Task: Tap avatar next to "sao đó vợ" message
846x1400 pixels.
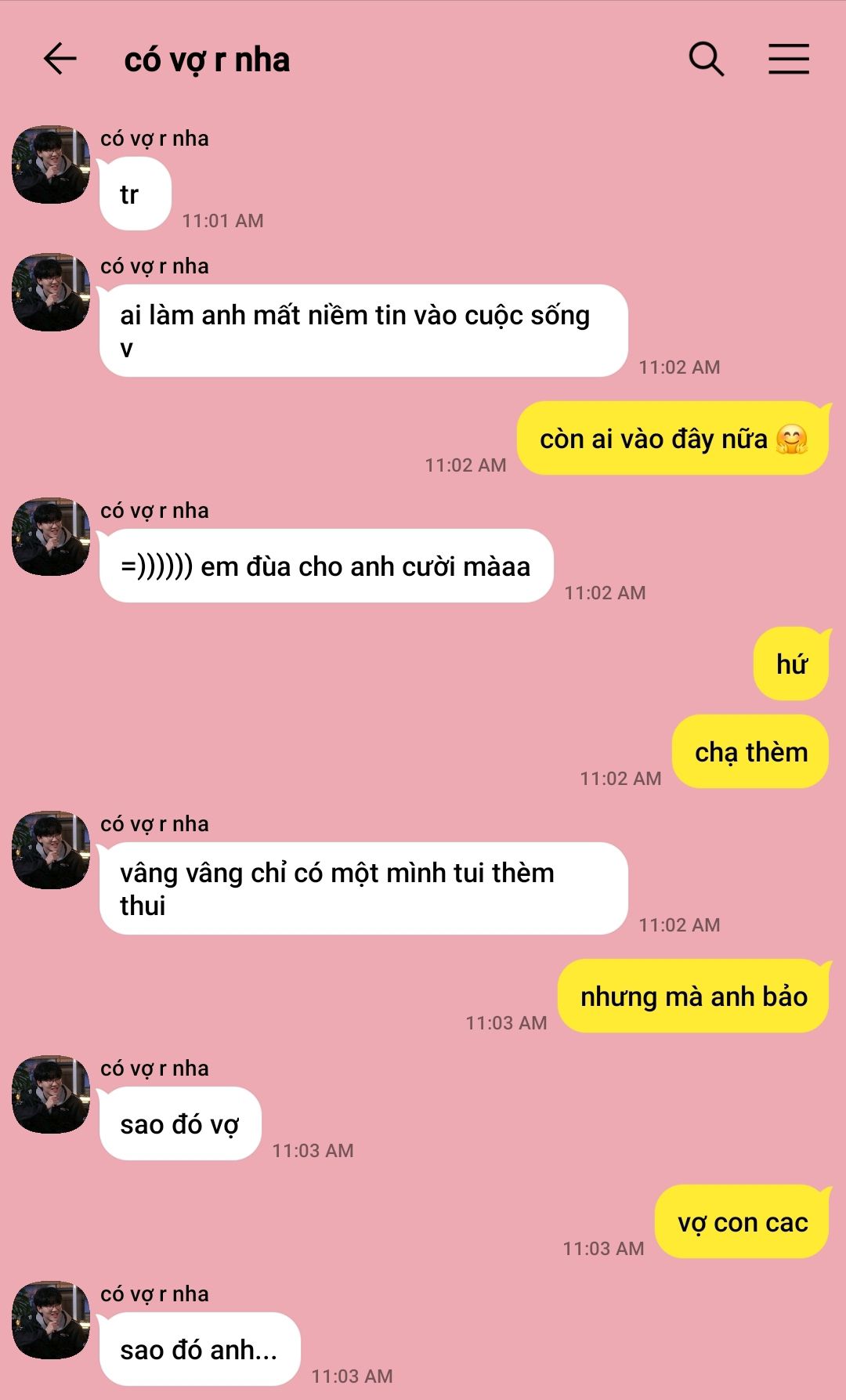Action: point(51,1094)
